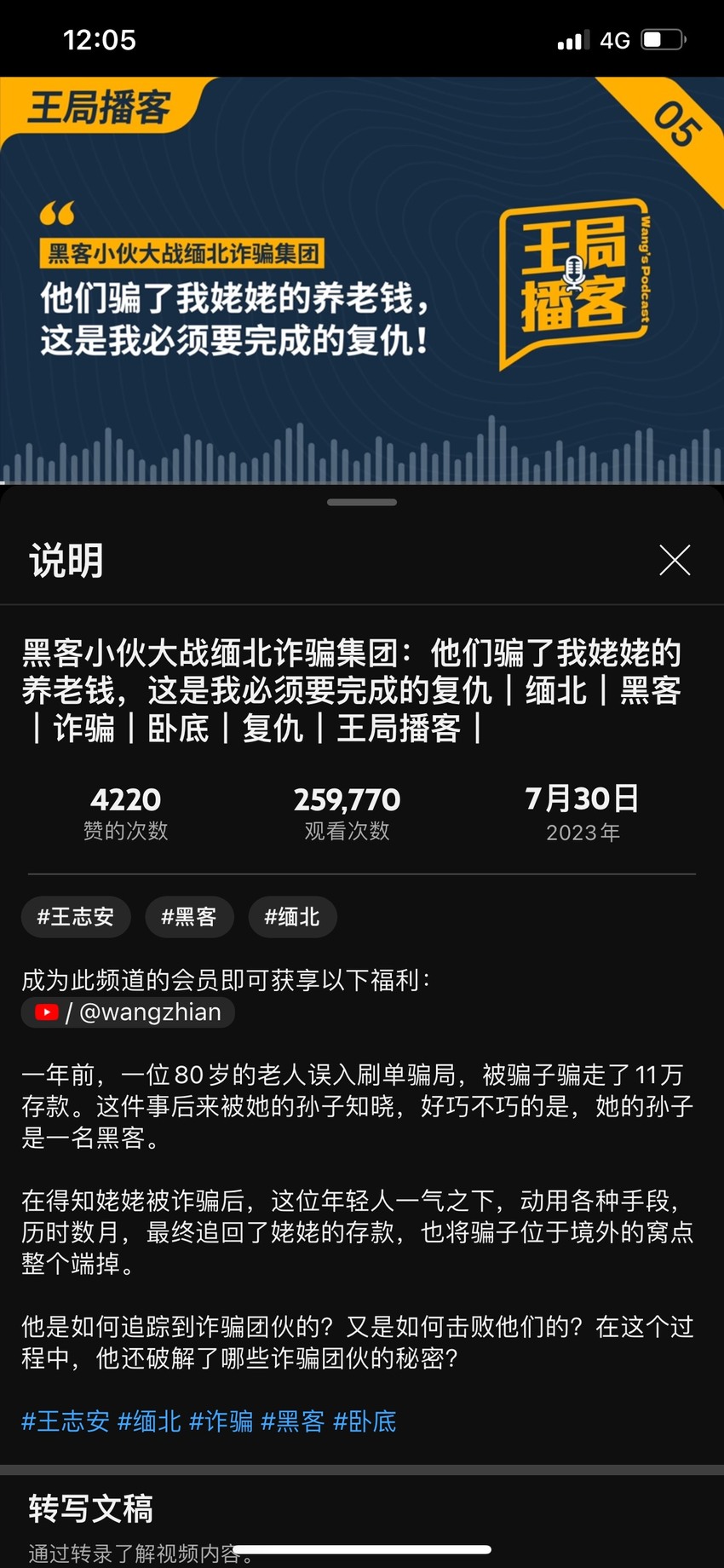Tap the #缅北 hashtag chip

point(292,917)
